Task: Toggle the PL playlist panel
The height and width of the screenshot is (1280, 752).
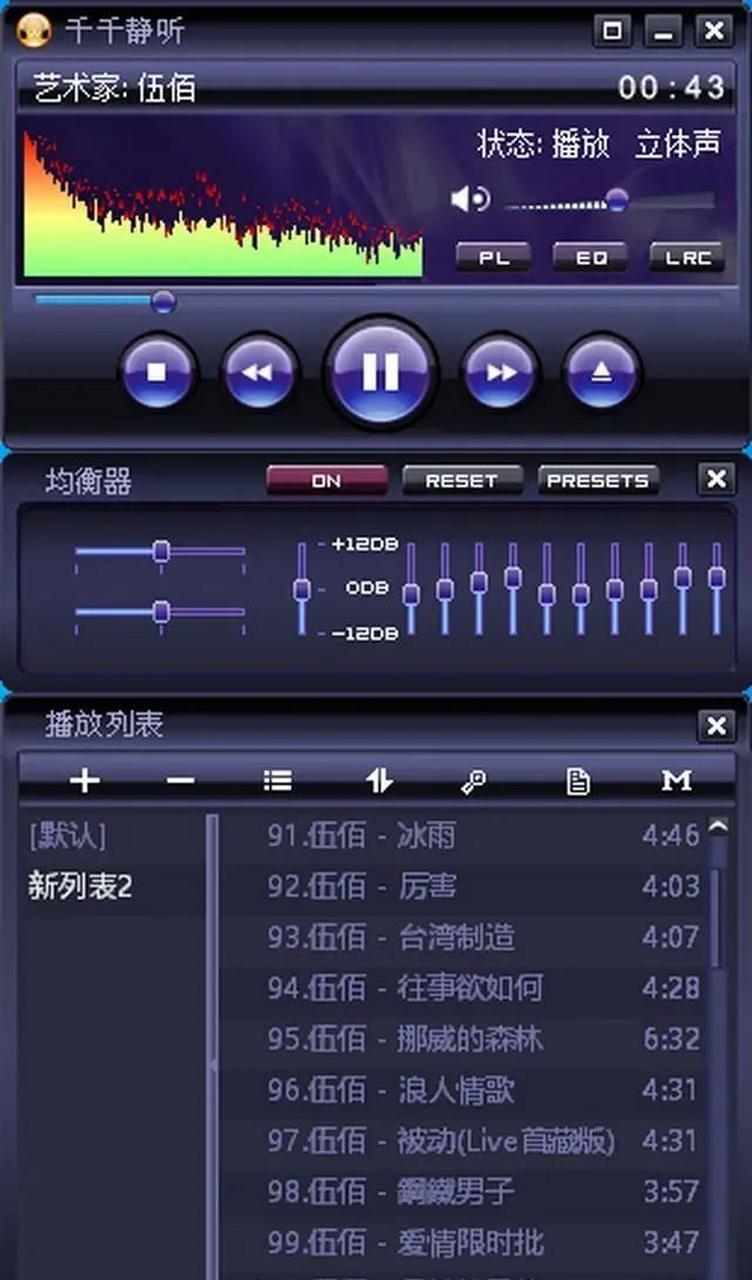Action: 494,257
